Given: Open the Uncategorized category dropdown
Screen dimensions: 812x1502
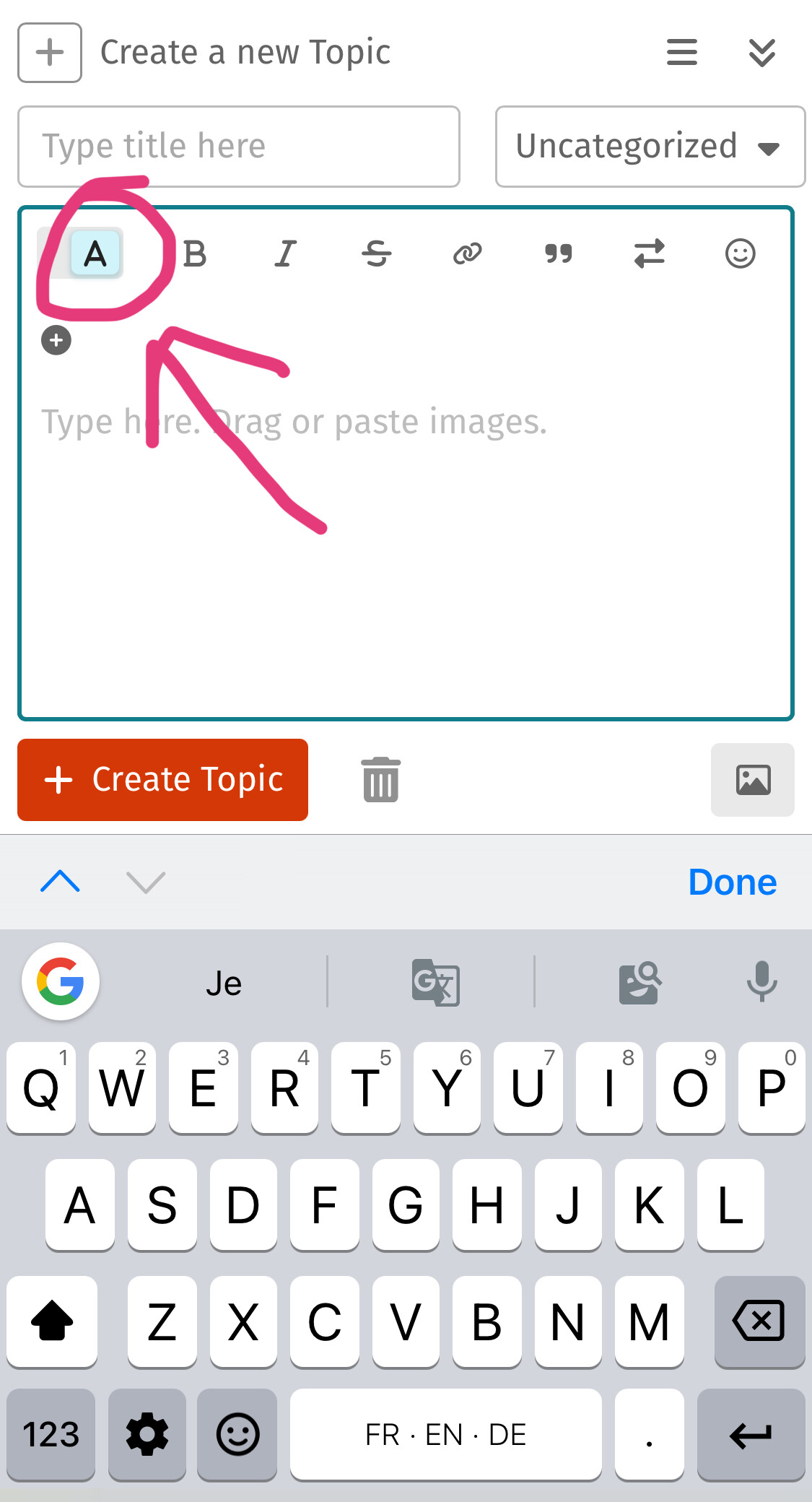Looking at the screenshot, I should [x=650, y=147].
